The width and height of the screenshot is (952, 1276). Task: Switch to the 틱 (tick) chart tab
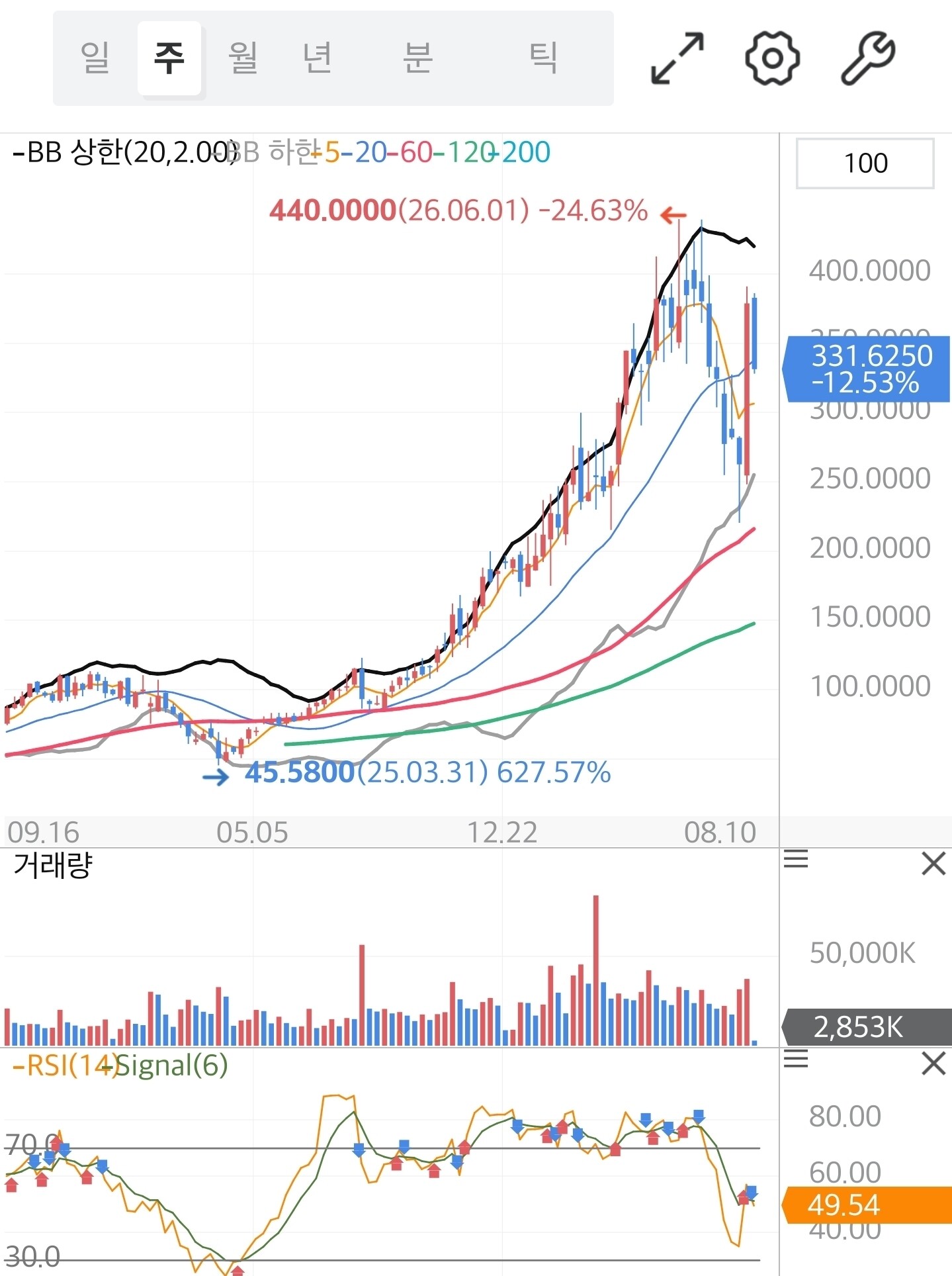point(542,58)
